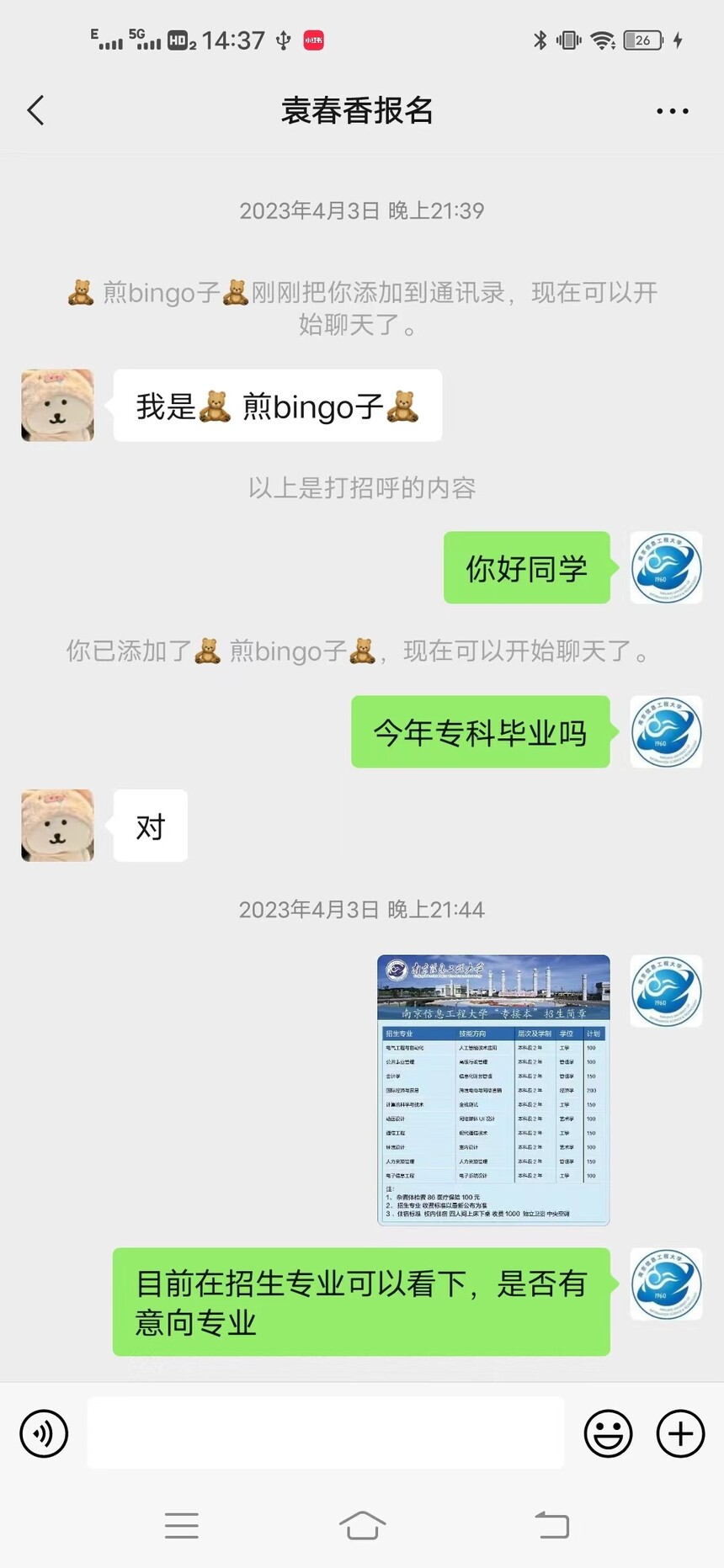The height and width of the screenshot is (1568, 724).
Task: Tap the vibration mode icon in status bar
Action: tap(569, 40)
